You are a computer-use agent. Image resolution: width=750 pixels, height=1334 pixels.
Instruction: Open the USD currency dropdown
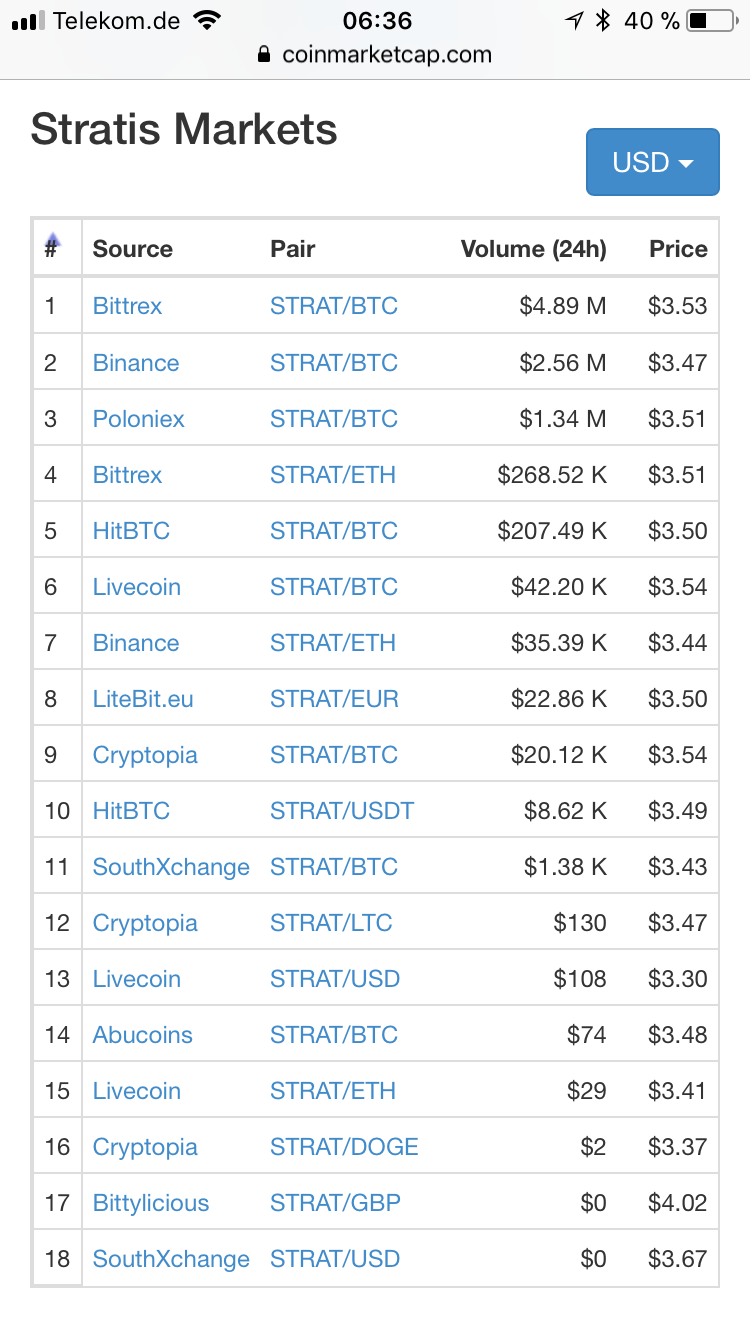652,162
